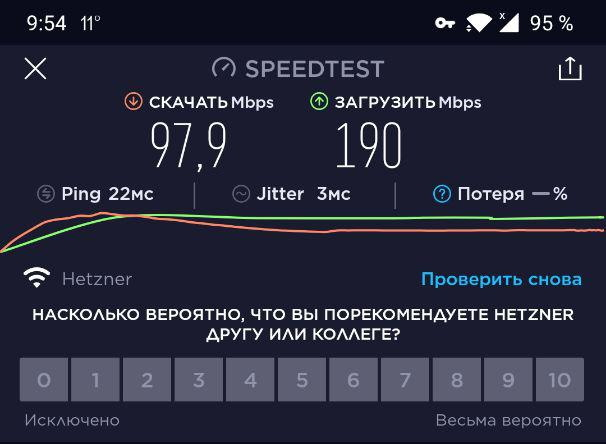Tap Проверить снова to retest
The width and height of the screenshot is (606, 444).
coord(501,279)
